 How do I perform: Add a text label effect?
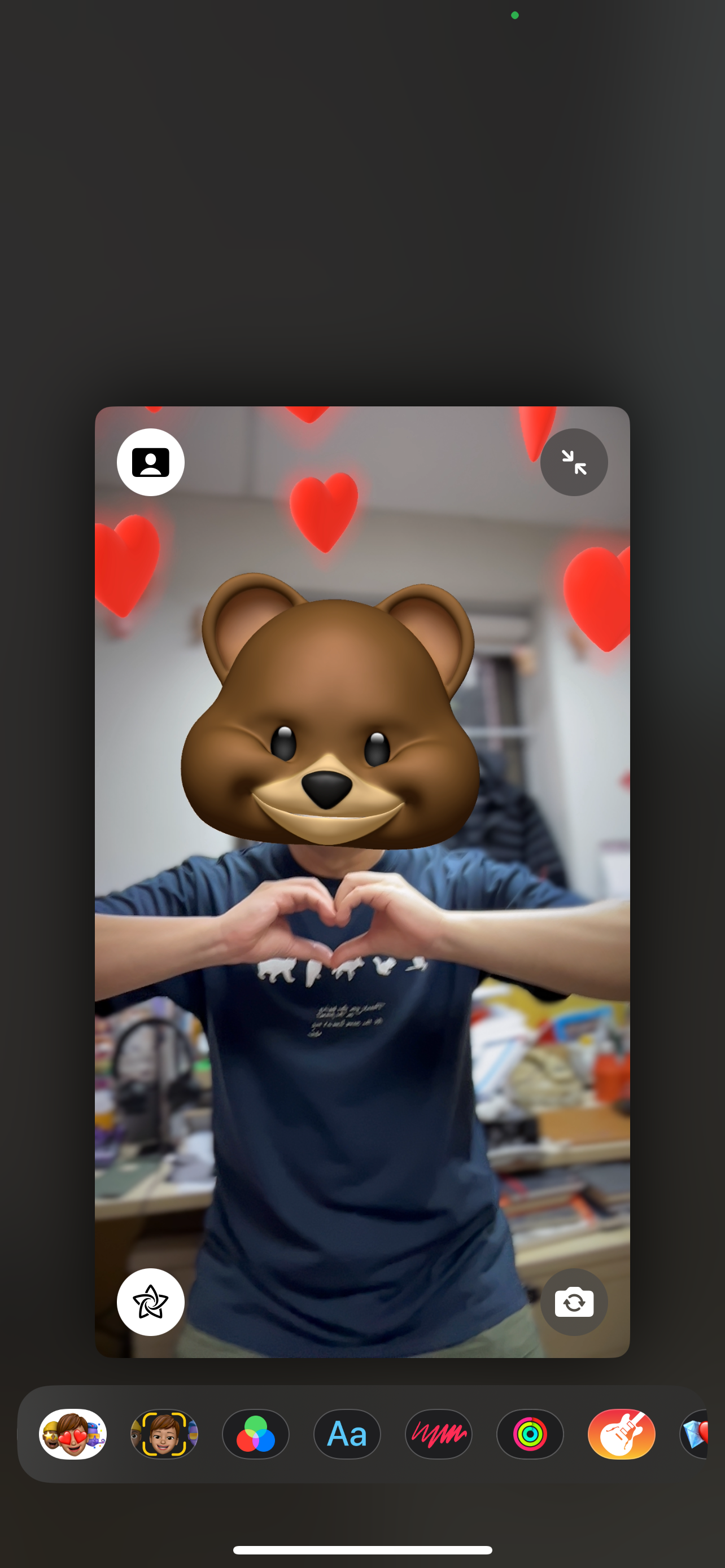(x=347, y=1434)
